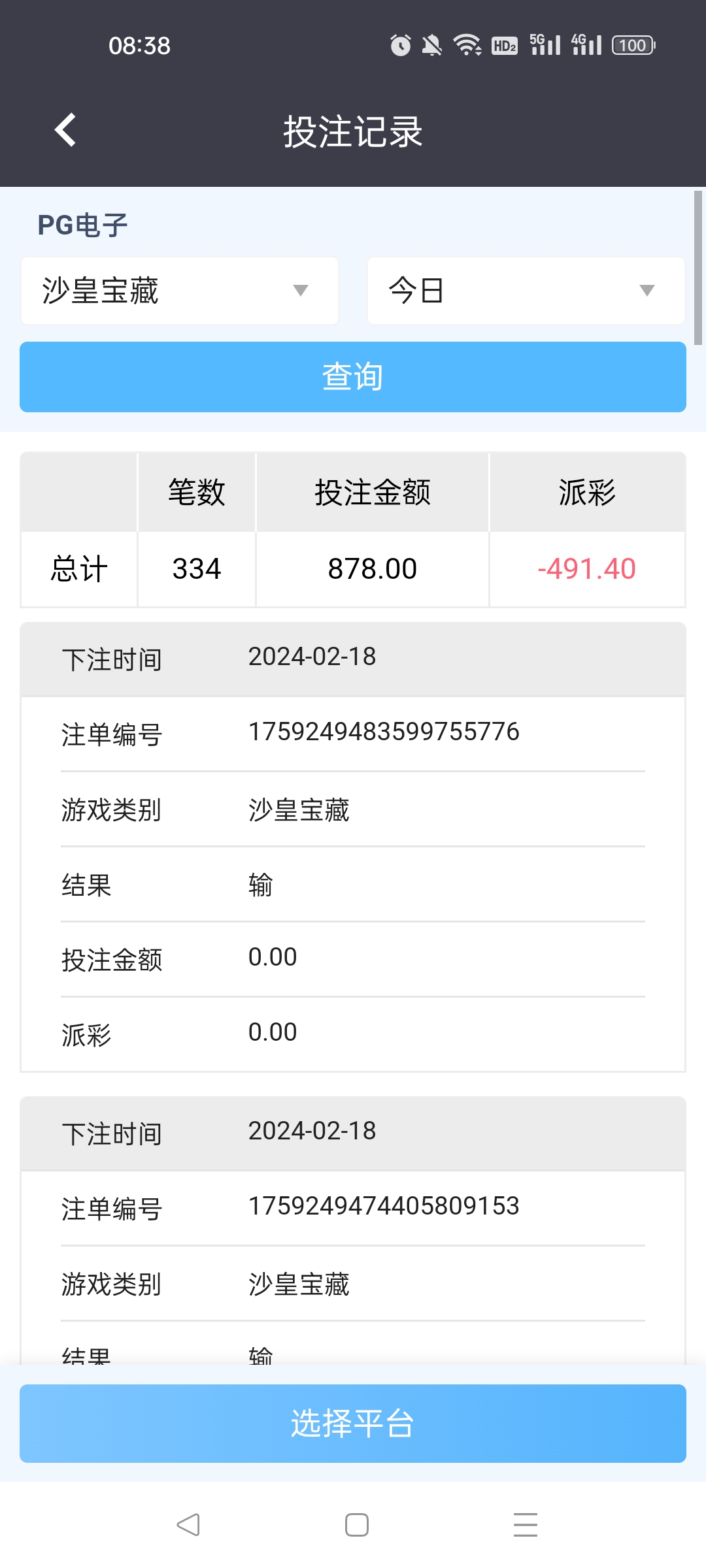706x1568 pixels.
Task: Tap the 查询 button to query records
Action: coord(353,377)
